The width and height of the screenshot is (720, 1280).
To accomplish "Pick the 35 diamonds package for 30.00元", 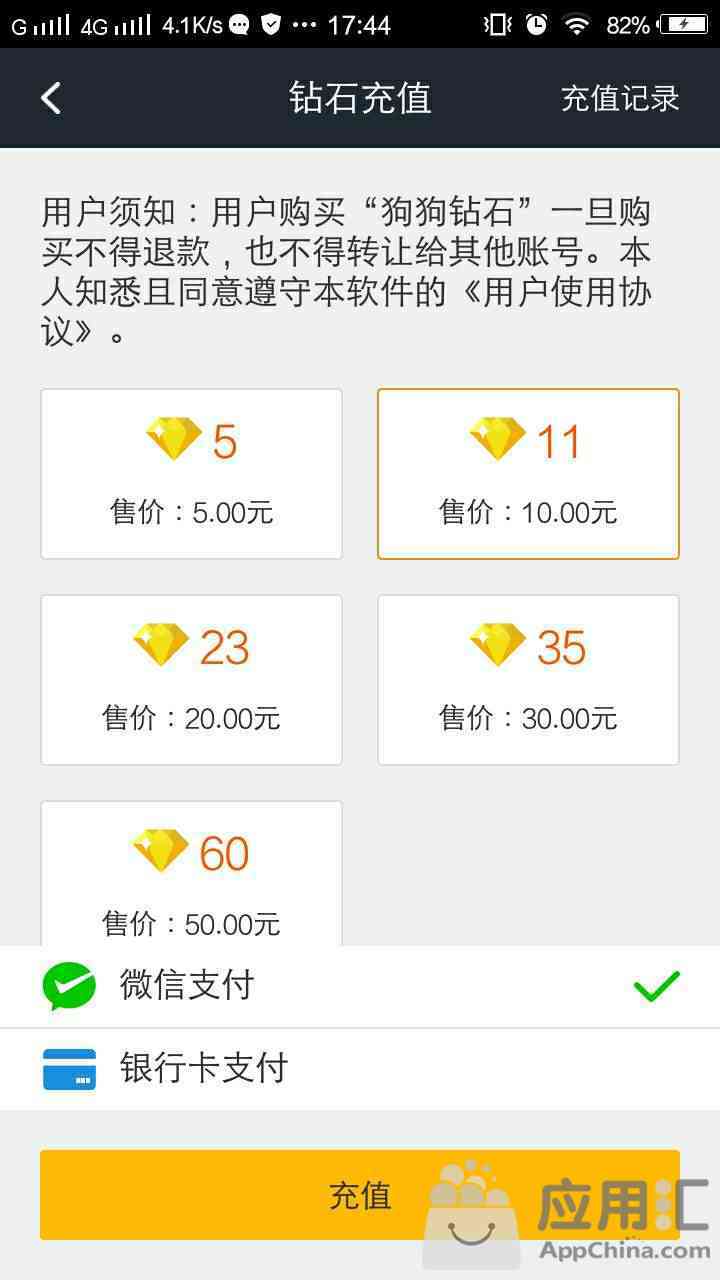I will point(528,680).
